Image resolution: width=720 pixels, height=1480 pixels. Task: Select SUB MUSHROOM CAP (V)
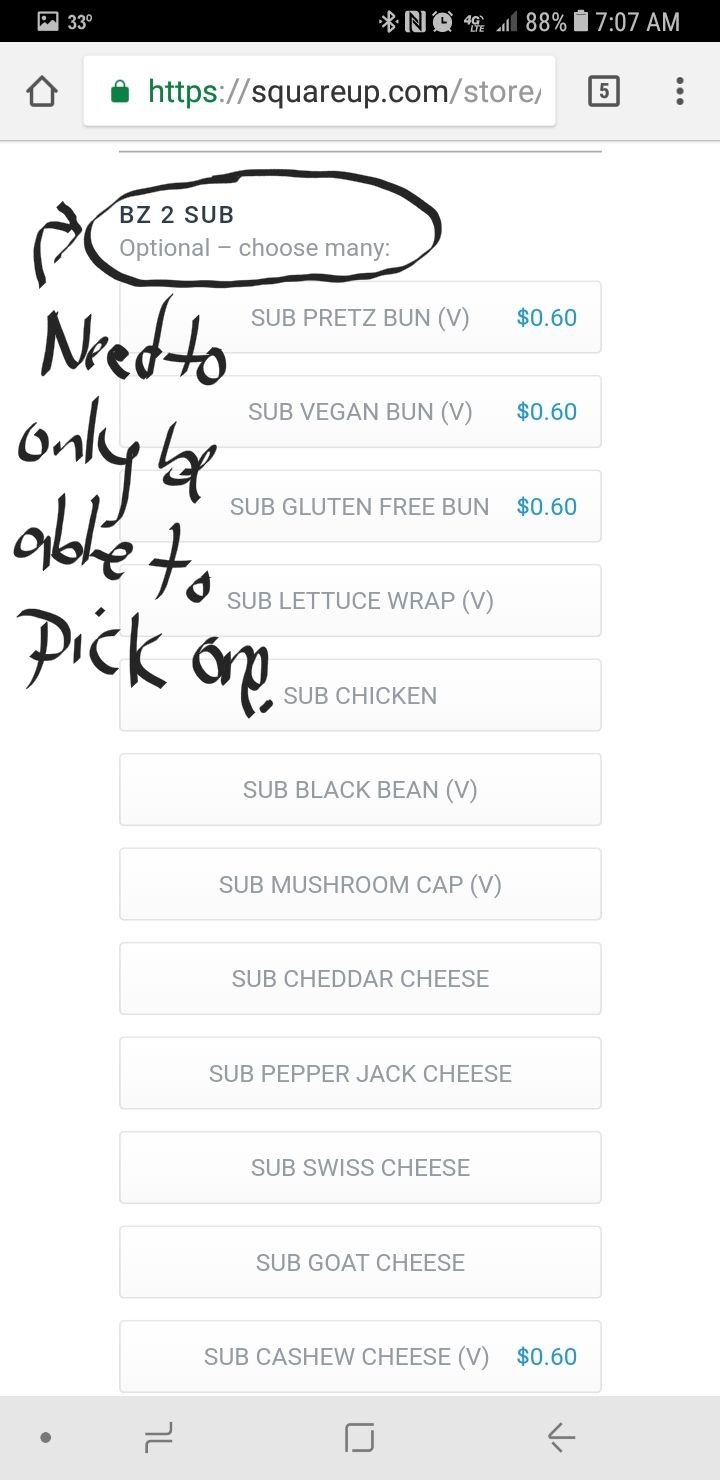360,884
